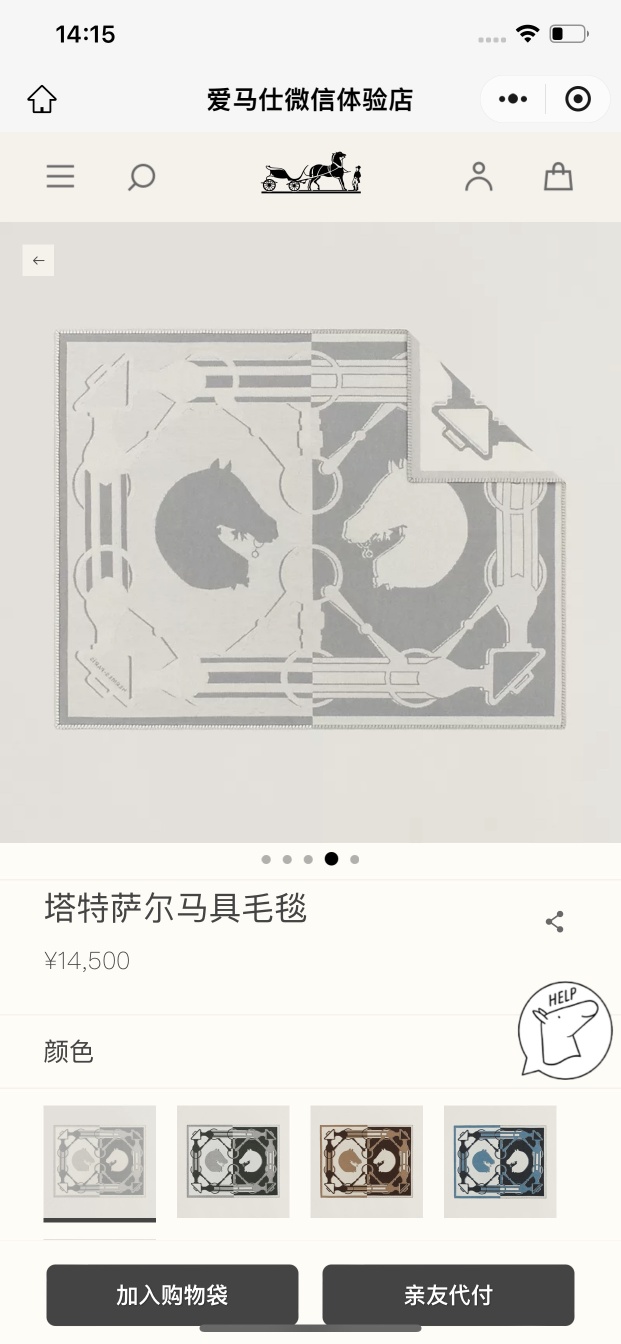This screenshot has width=621, height=1344.
Task: Return to the mini program home
Action: 42,99
